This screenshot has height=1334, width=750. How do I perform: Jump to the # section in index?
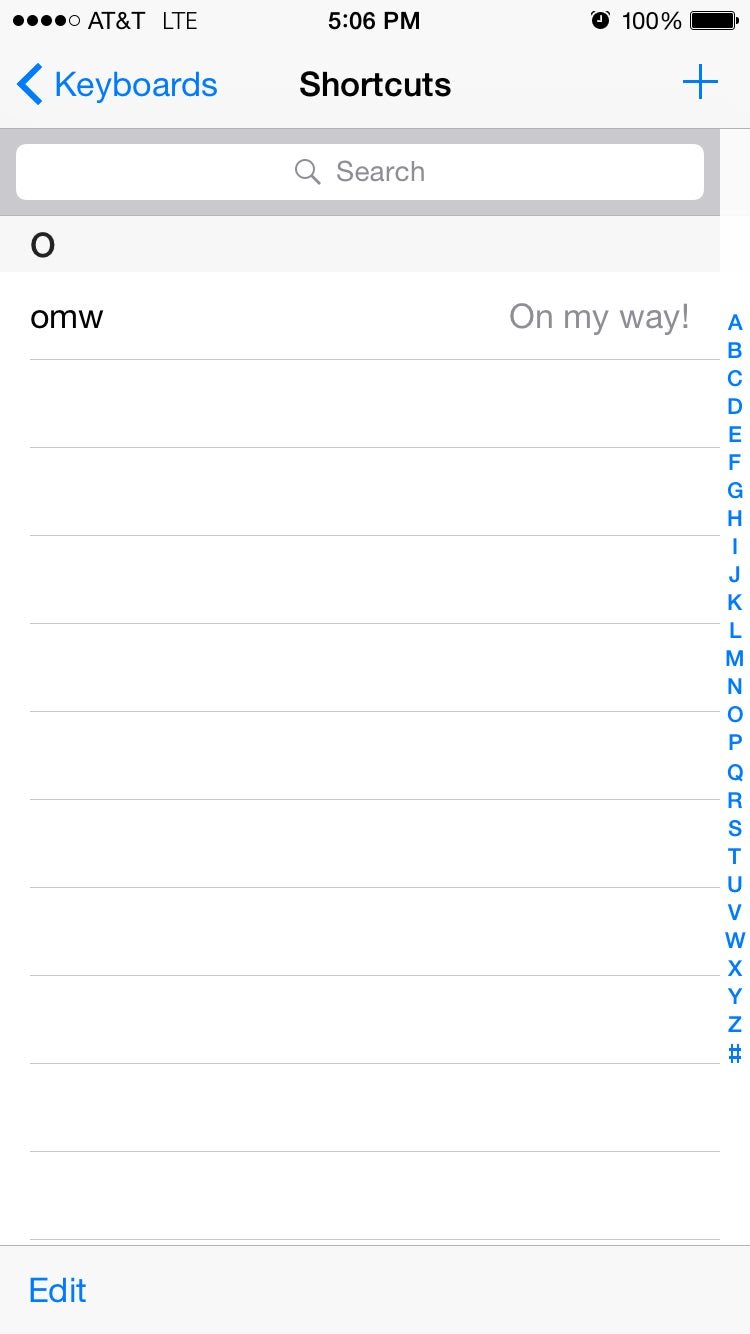(x=735, y=1053)
